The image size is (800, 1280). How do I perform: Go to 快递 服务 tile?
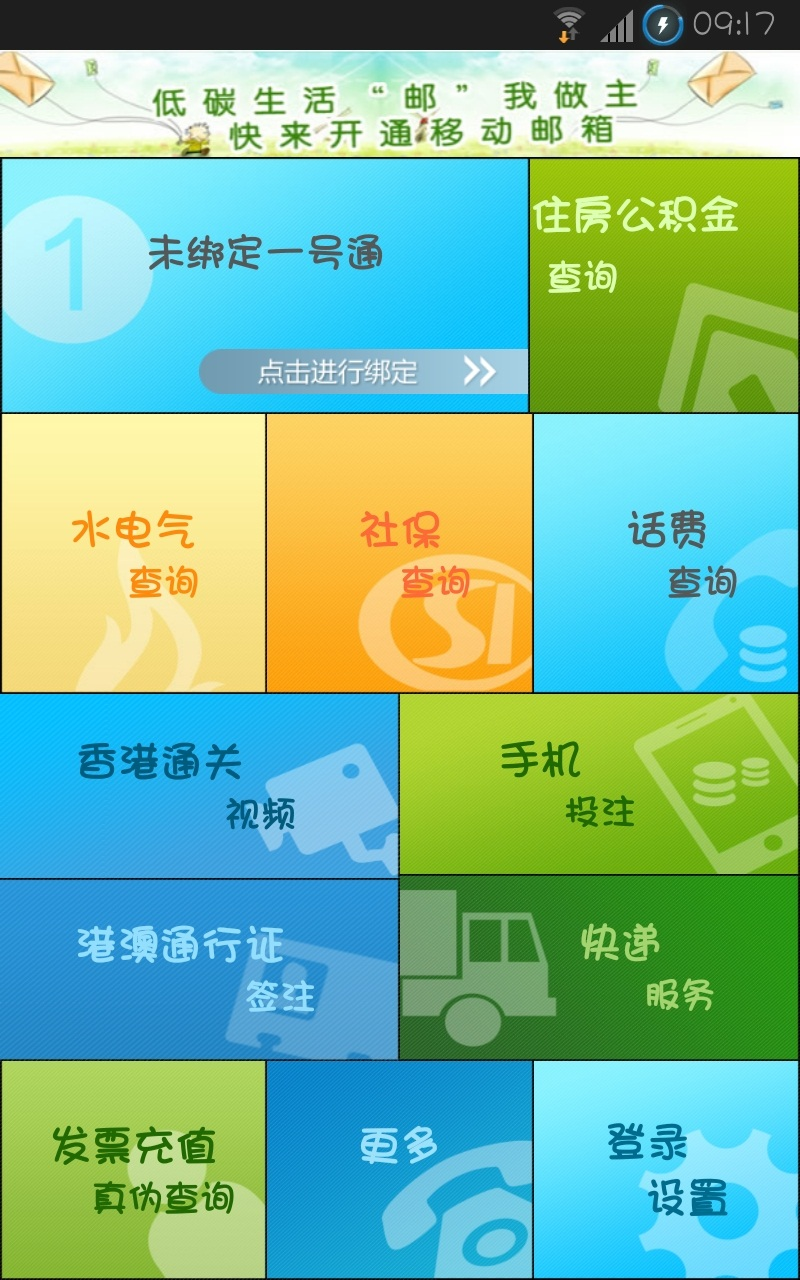pyautogui.click(x=598, y=967)
